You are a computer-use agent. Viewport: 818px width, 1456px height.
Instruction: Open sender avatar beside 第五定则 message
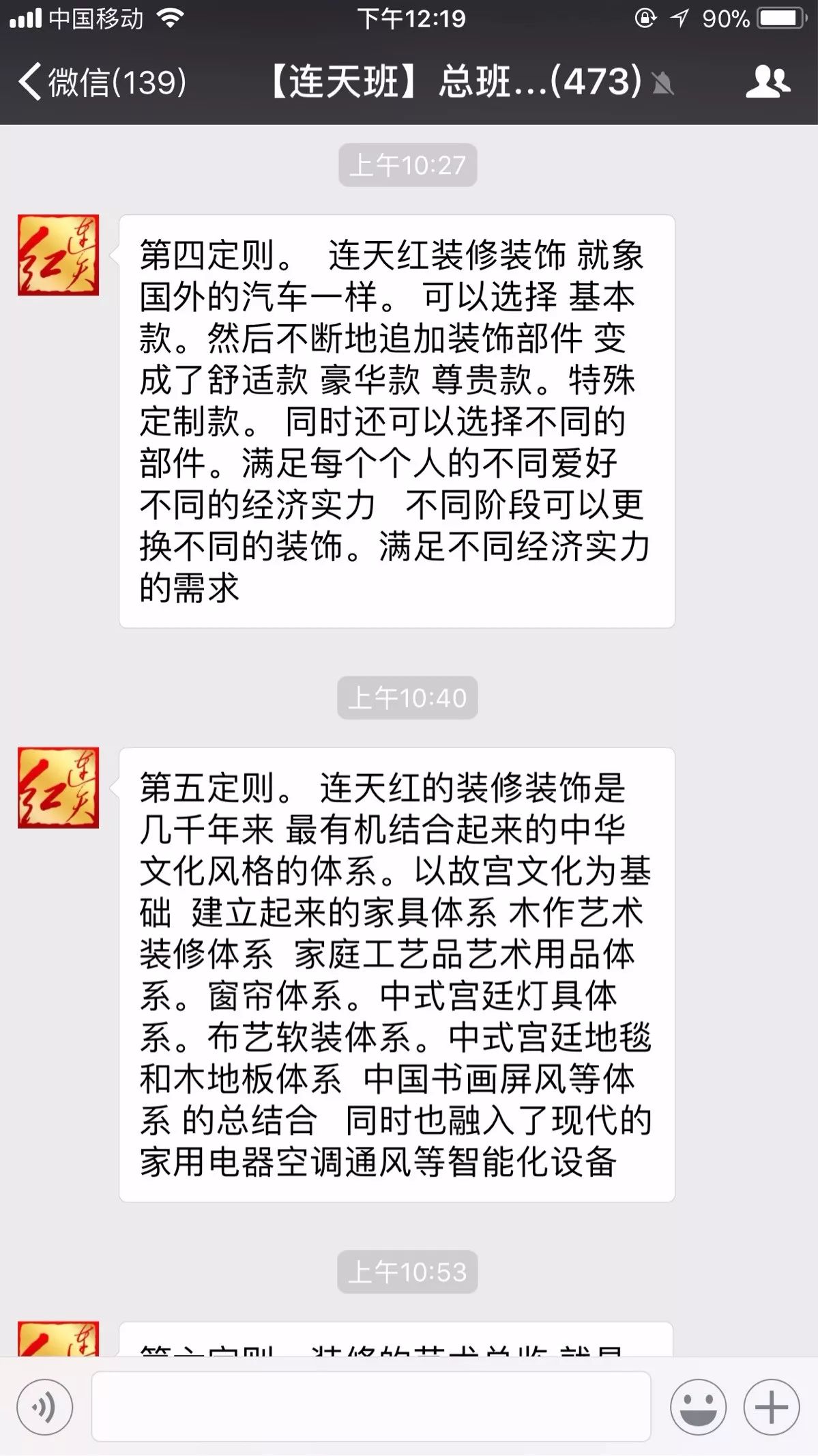(x=59, y=788)
